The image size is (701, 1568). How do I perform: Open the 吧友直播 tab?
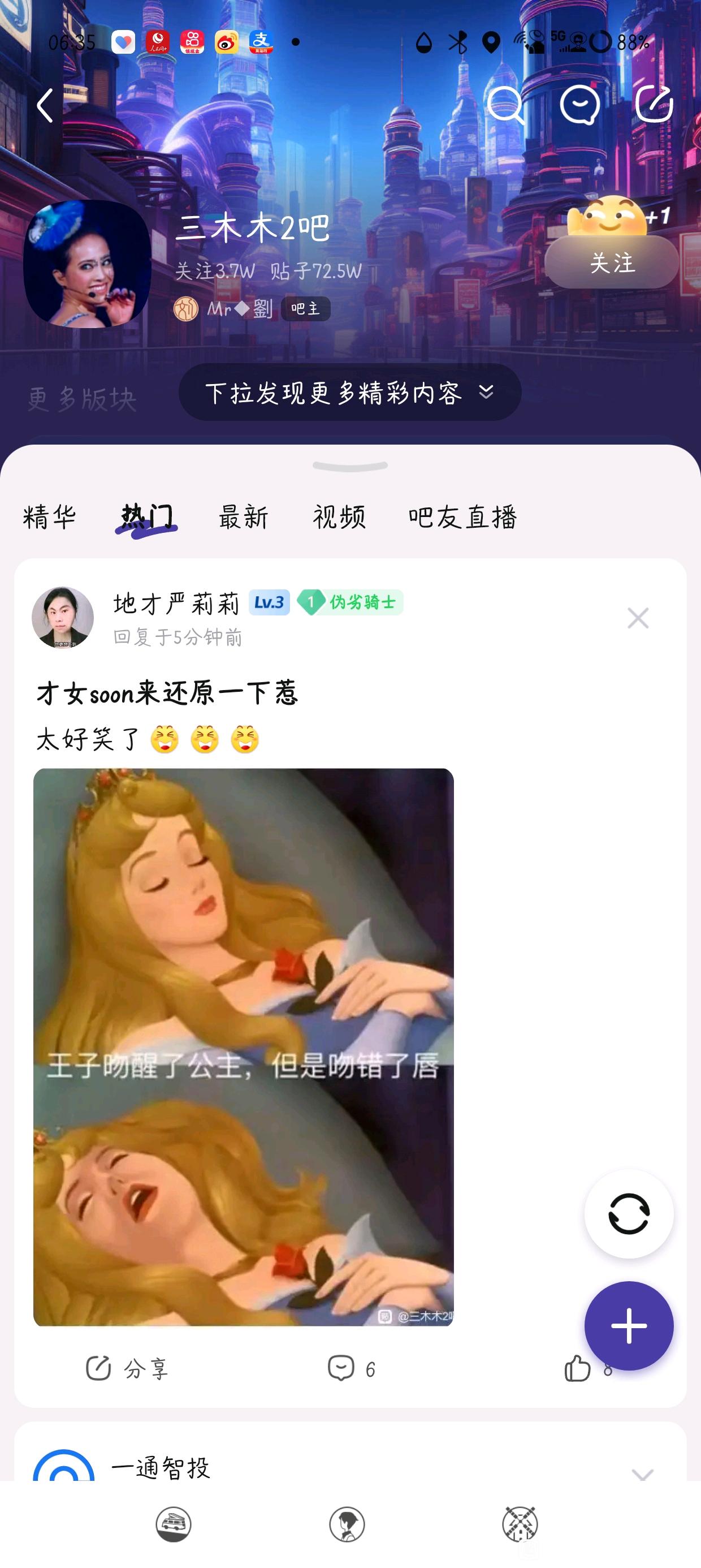pyautogui.click(x=462, y=517)
